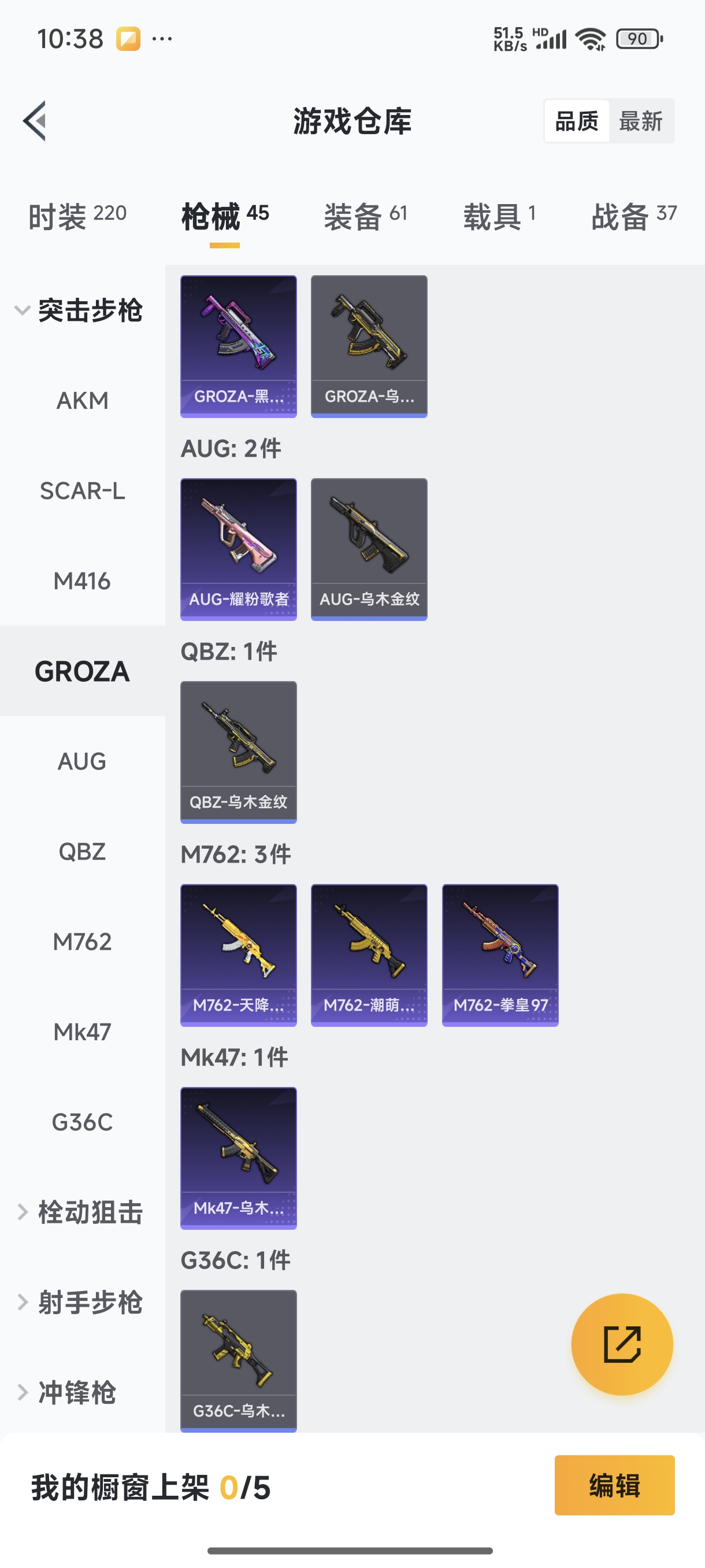Open the QBZ-乌木金纹 skin
This screenshot has width=705, height=1568.
(239, 752)
